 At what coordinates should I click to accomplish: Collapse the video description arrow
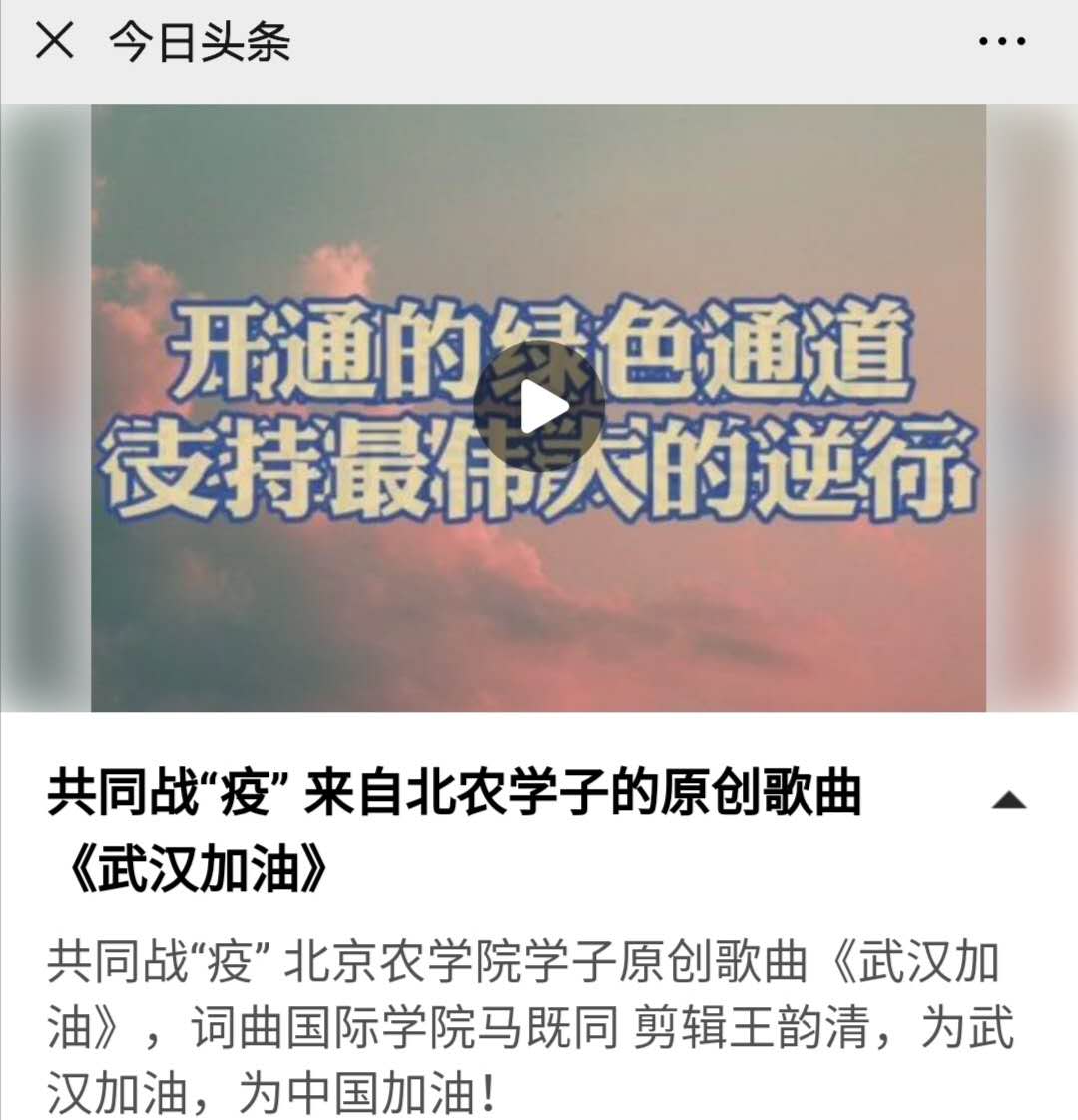click(x=1009, y=799)
